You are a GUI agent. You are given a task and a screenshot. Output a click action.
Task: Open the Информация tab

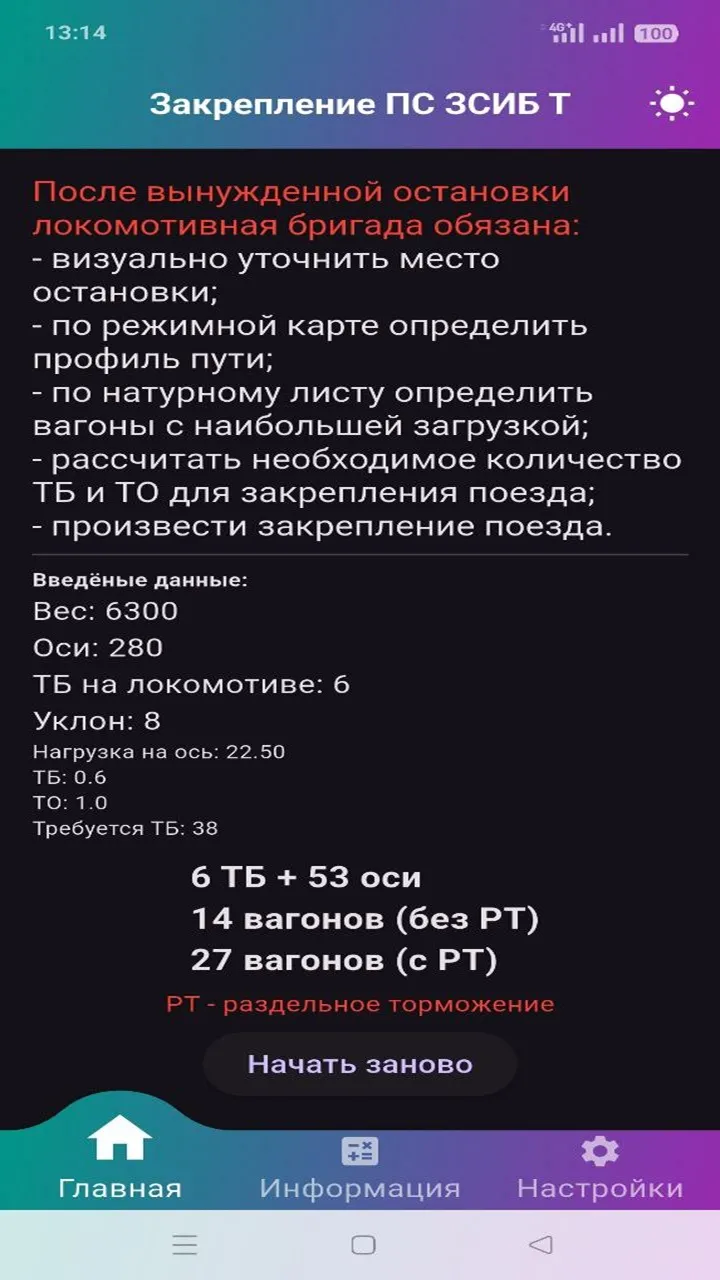pos(360,1168)
